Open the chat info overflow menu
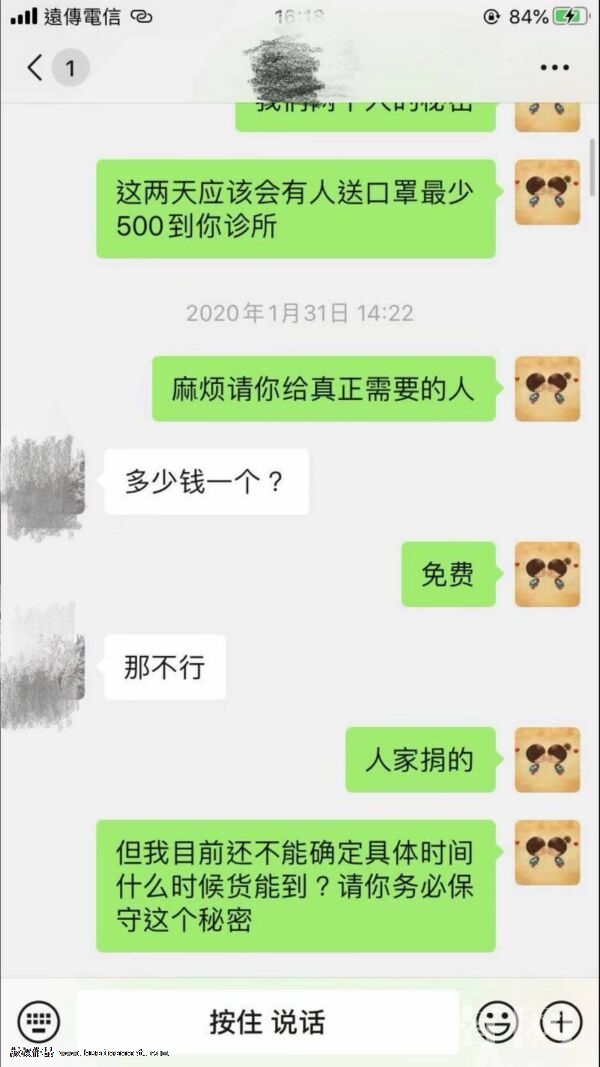The width and height of the screenshot is (600, 1067). point(554,68)
